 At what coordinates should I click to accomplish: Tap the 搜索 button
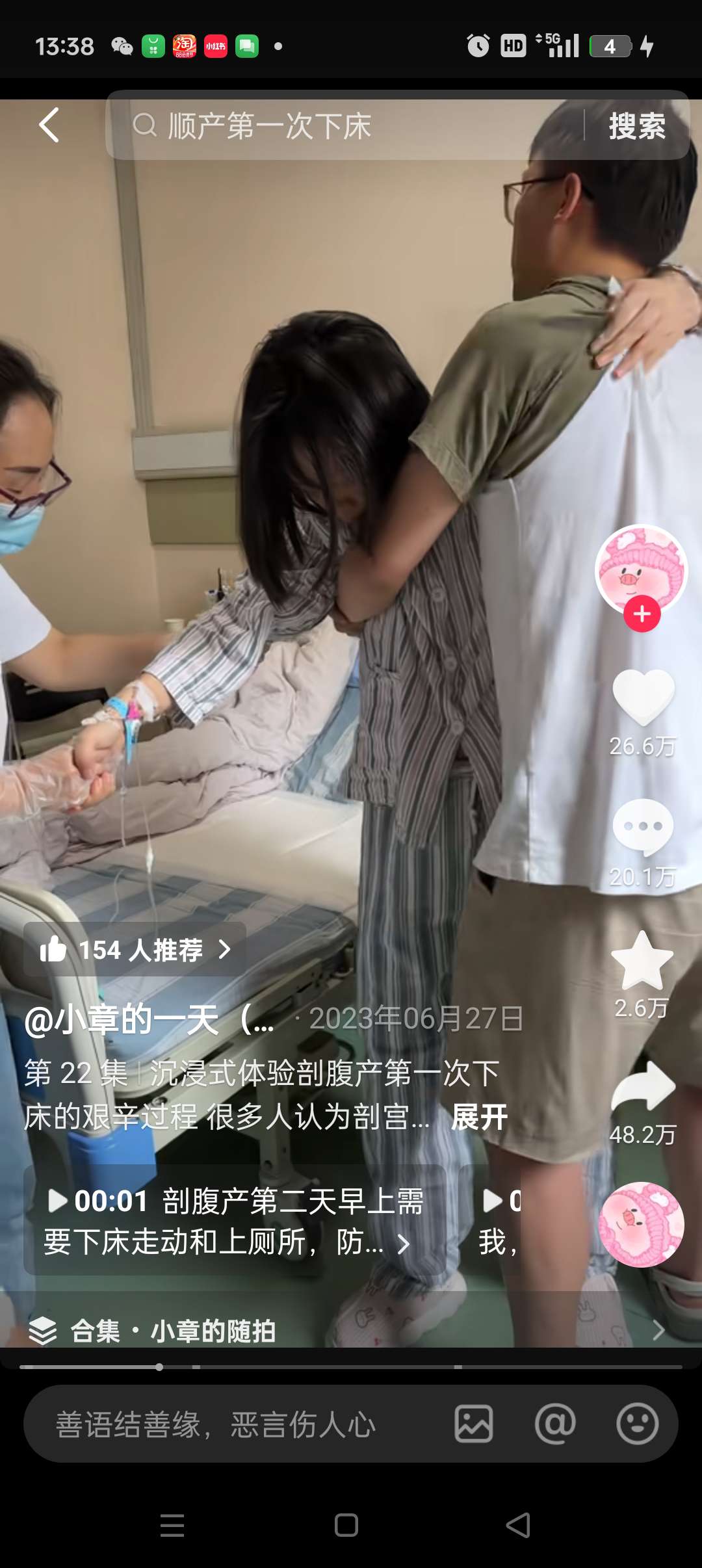tap(636, 125)
